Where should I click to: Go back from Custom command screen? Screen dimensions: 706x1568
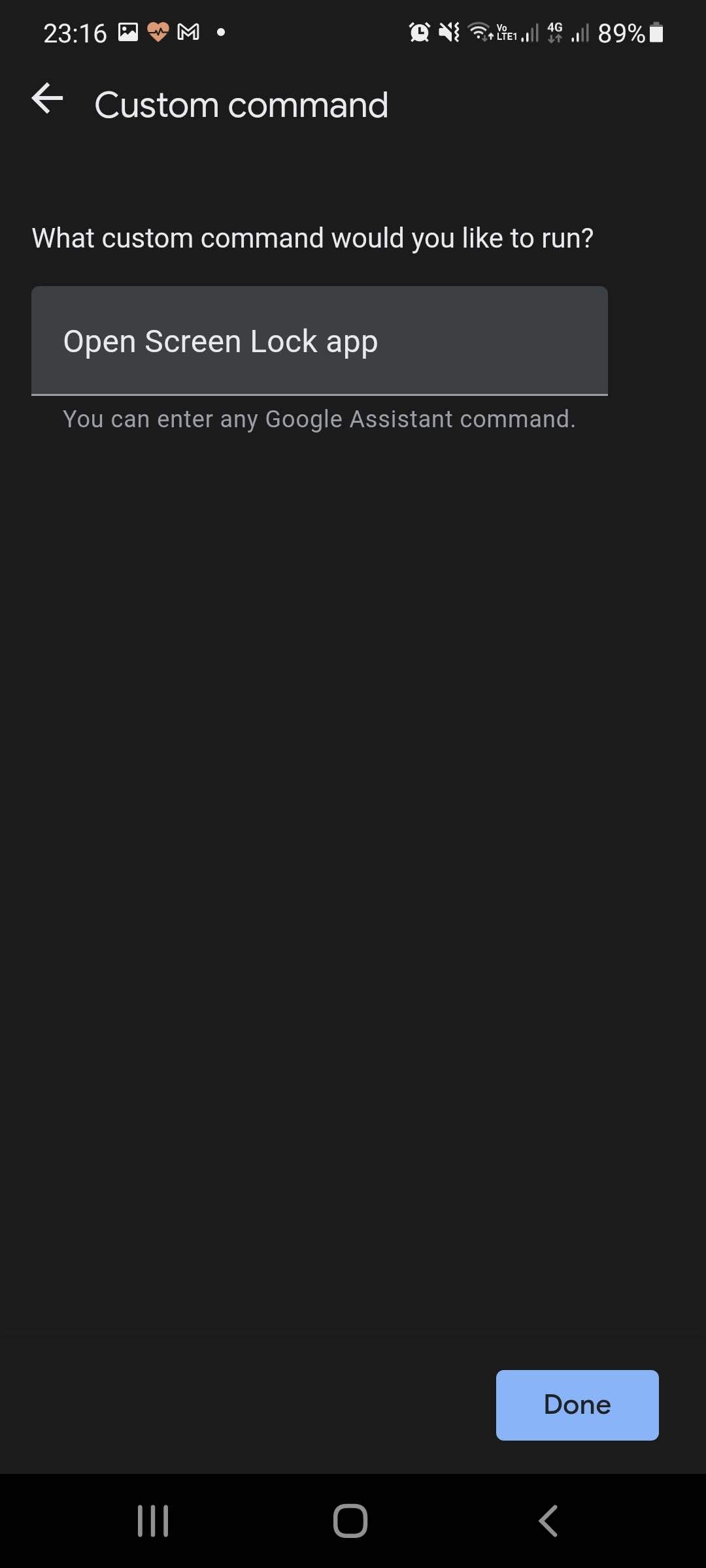47,99
